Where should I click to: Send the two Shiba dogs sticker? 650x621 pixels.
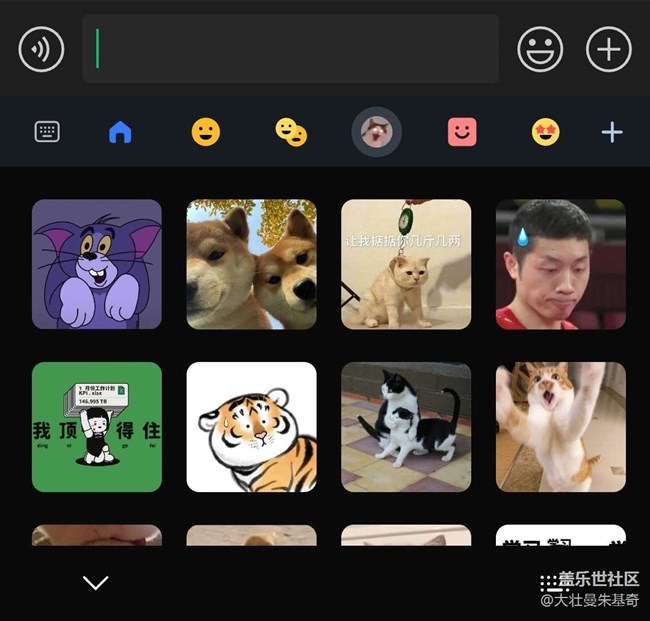click(252, 264)
